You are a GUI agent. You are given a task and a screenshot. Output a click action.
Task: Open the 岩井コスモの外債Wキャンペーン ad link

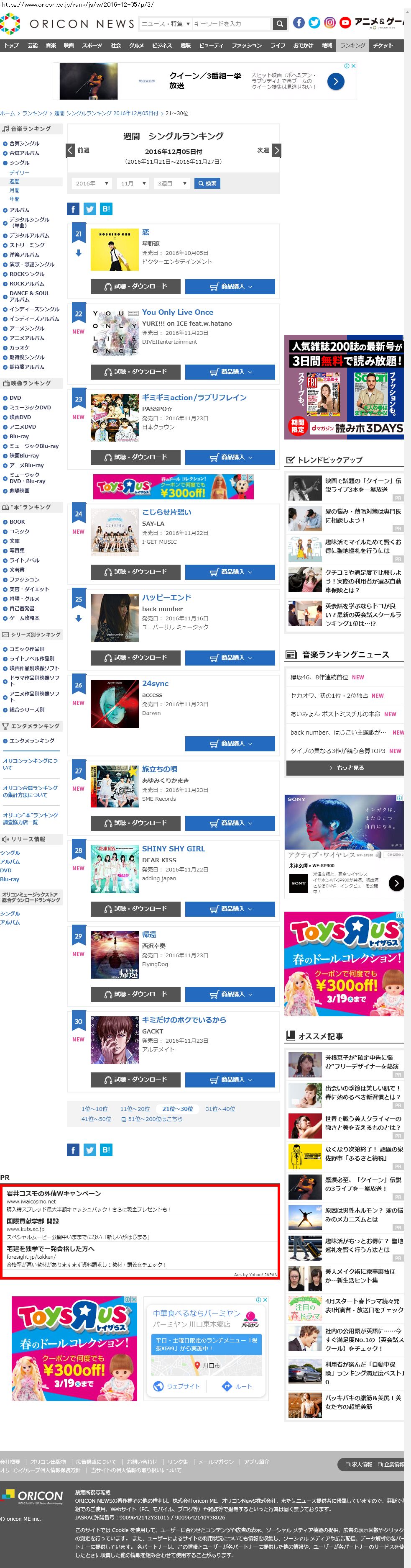click(x=54, y=1193)
